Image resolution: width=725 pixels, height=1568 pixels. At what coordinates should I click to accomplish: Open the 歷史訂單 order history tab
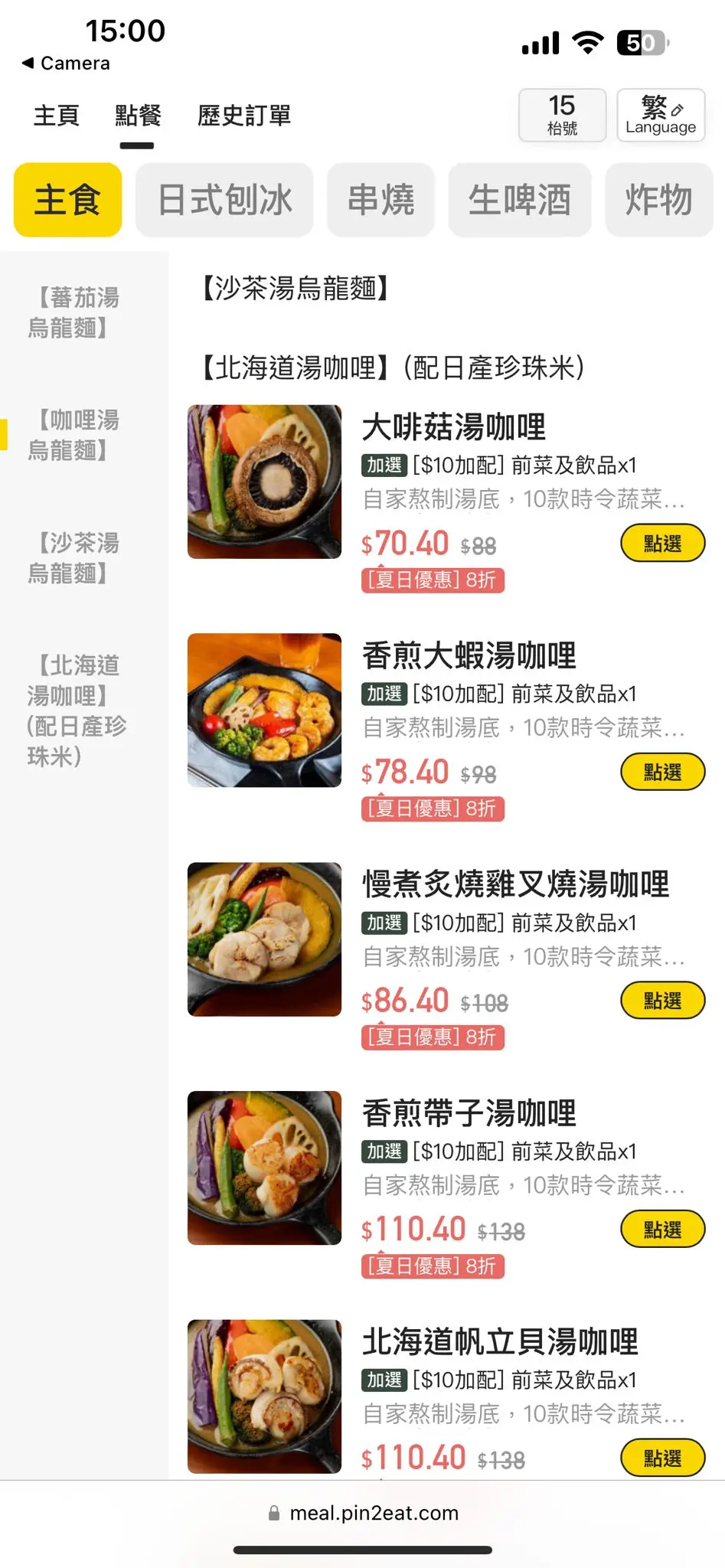coord(244,116)
